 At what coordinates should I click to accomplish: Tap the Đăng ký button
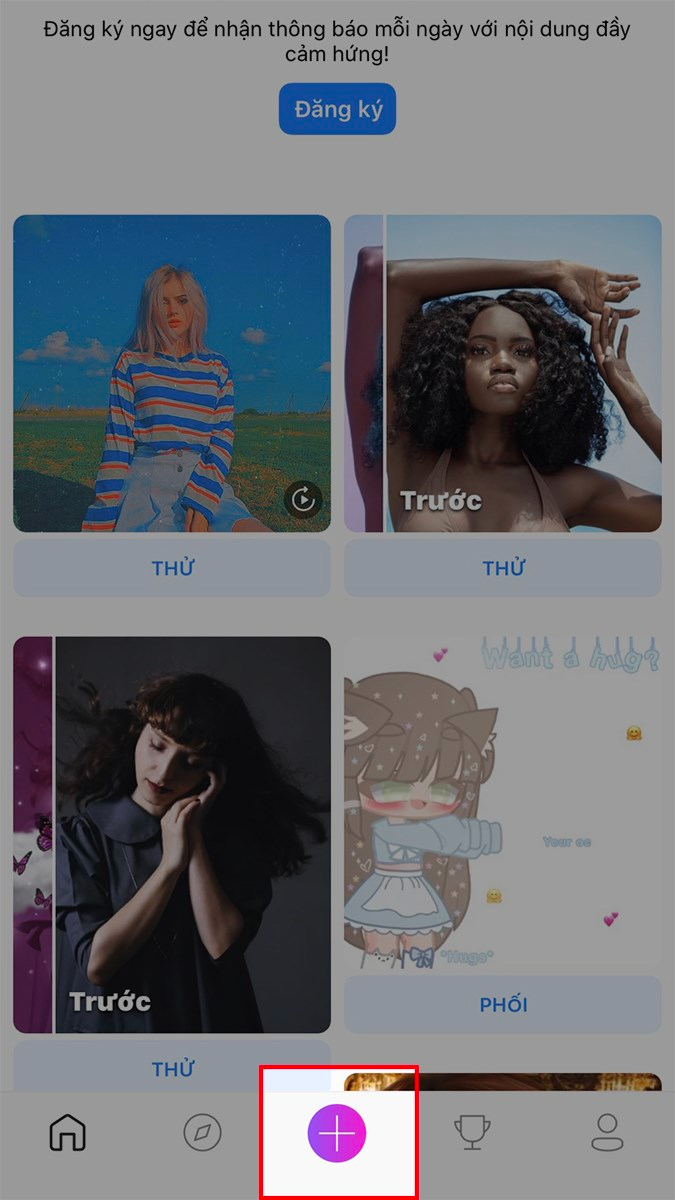click(337, 109)
